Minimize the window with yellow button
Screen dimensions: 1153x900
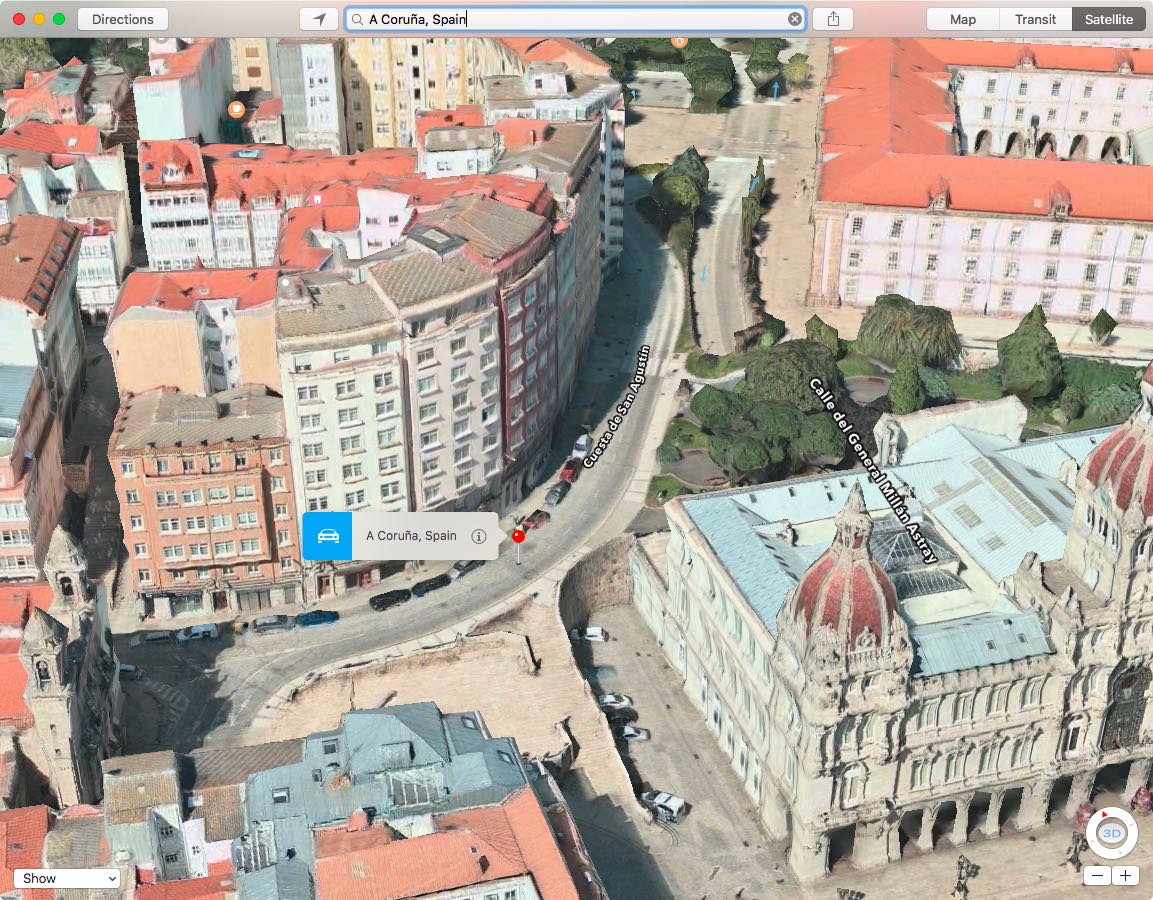(39, 19)
